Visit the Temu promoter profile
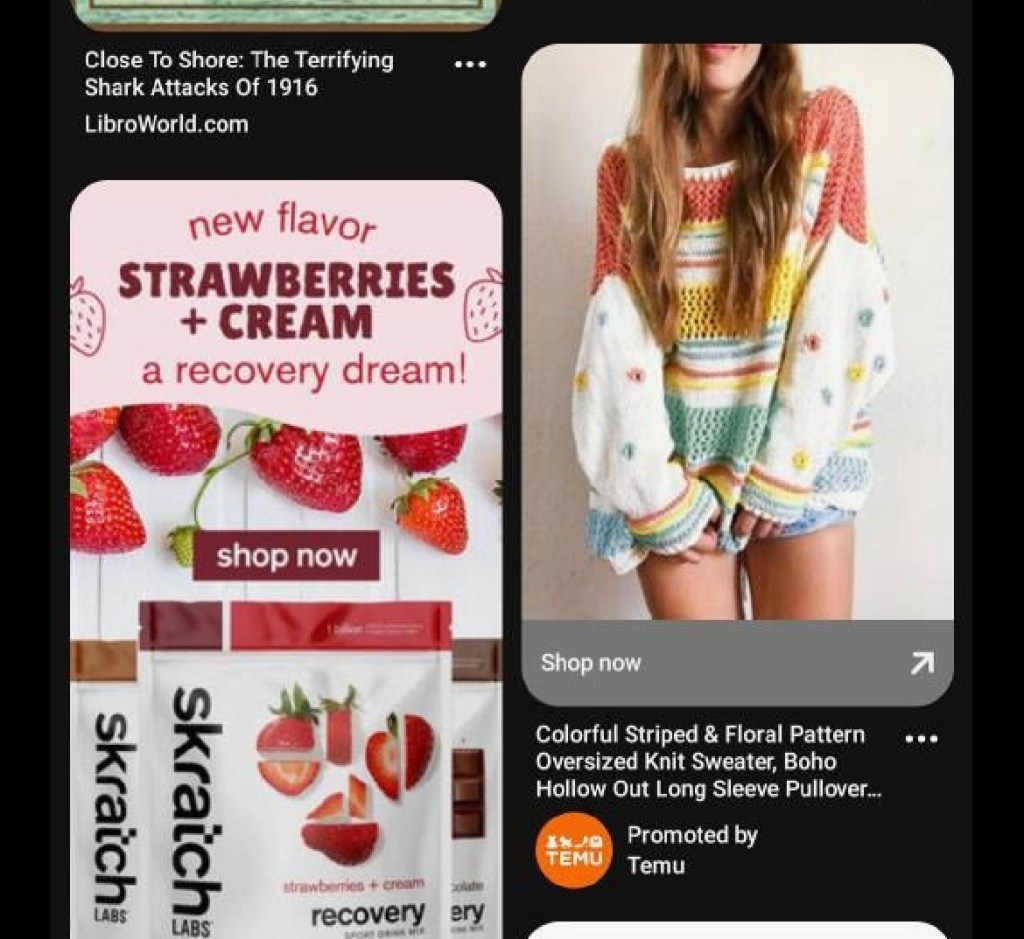 573,850
